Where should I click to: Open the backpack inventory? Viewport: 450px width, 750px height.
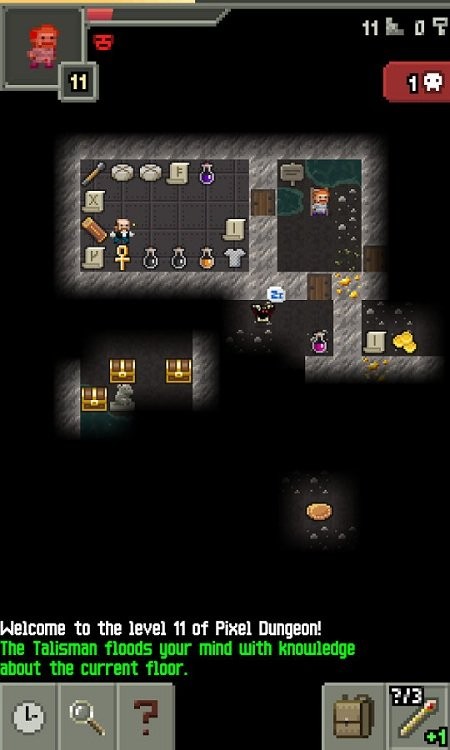354,717
